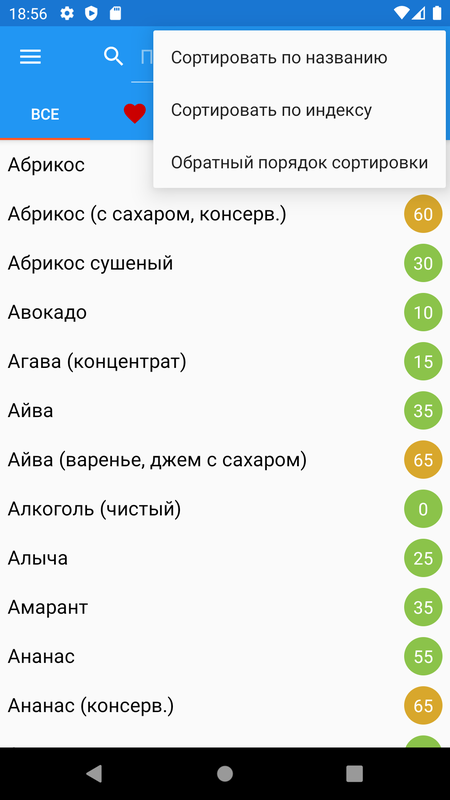
Task: Switch to the ВСЕ tab
Action: [x=45, y=114]
